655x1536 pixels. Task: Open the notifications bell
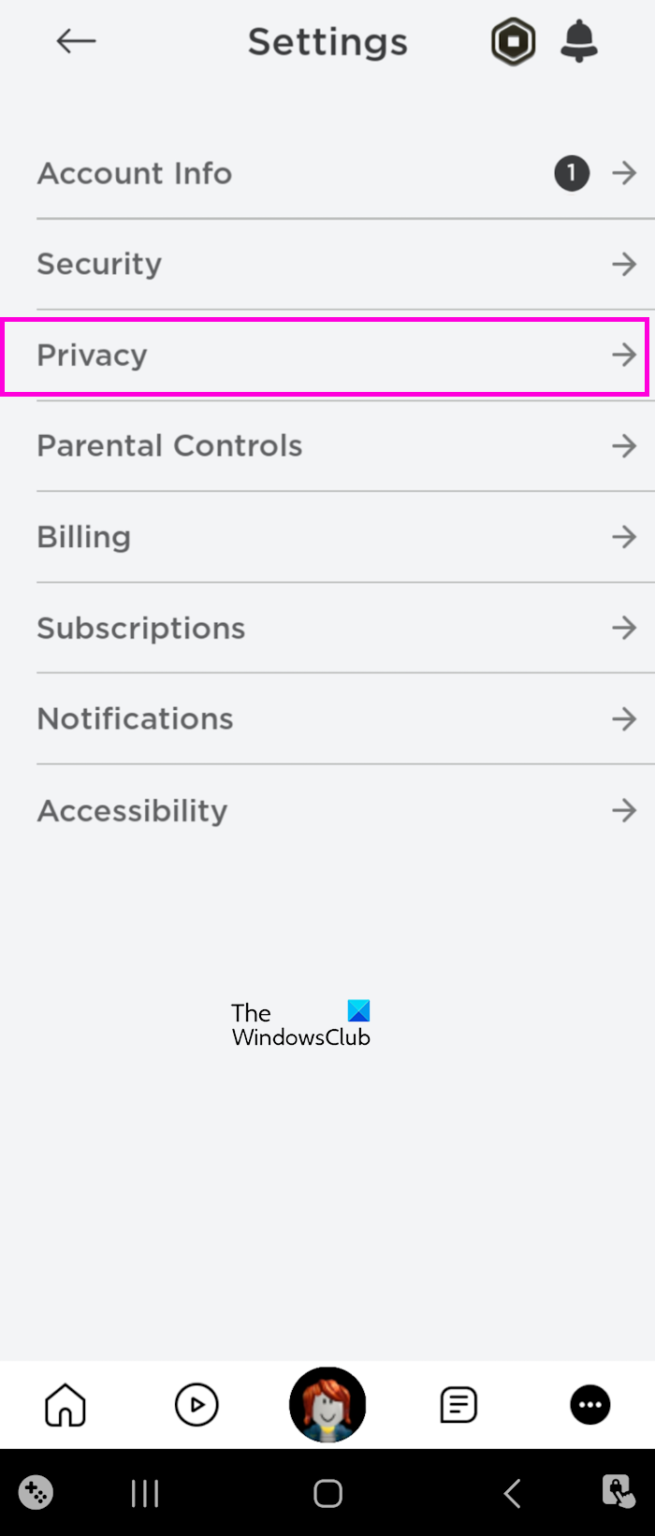(579, 42)
